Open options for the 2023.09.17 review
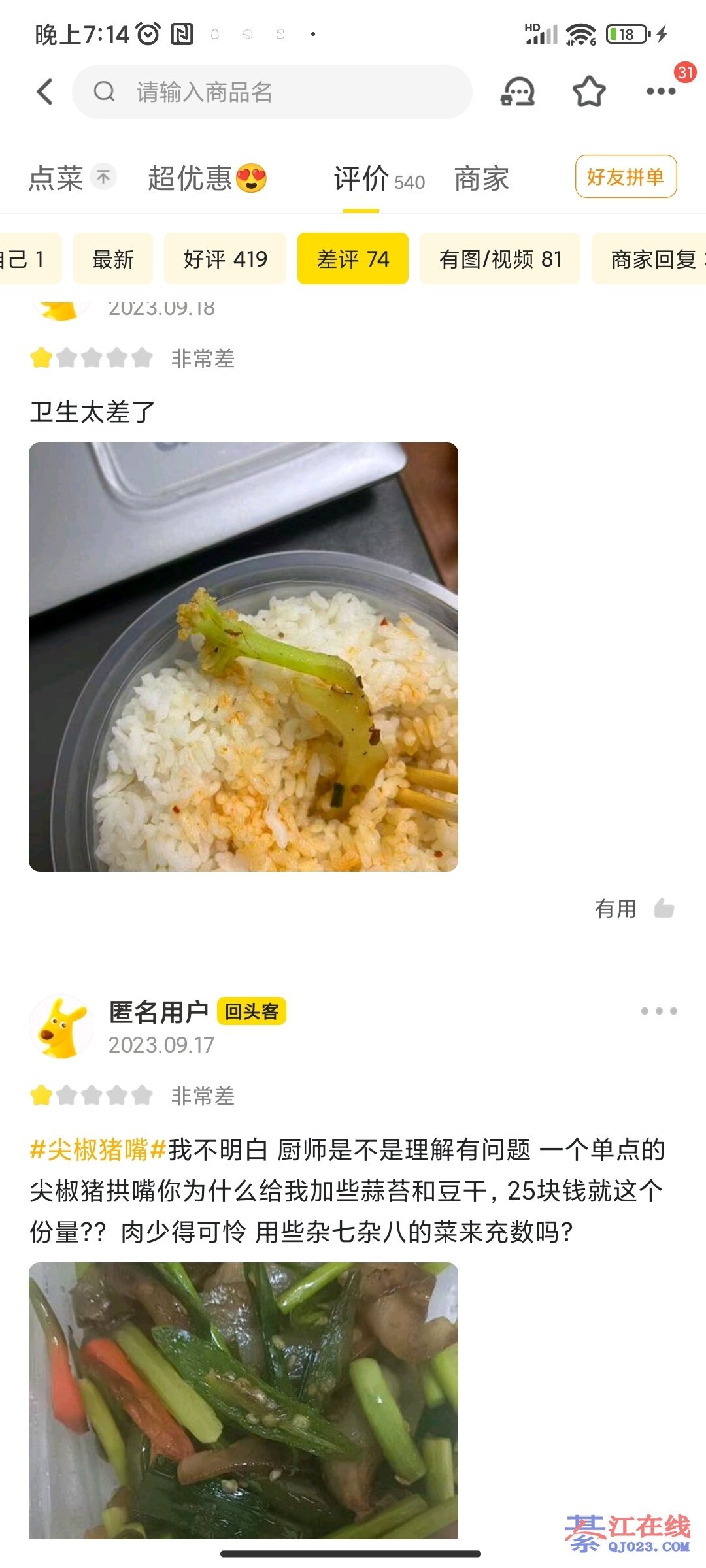The width and height of the screenshot is (706, 1568). coord(658,1011)
